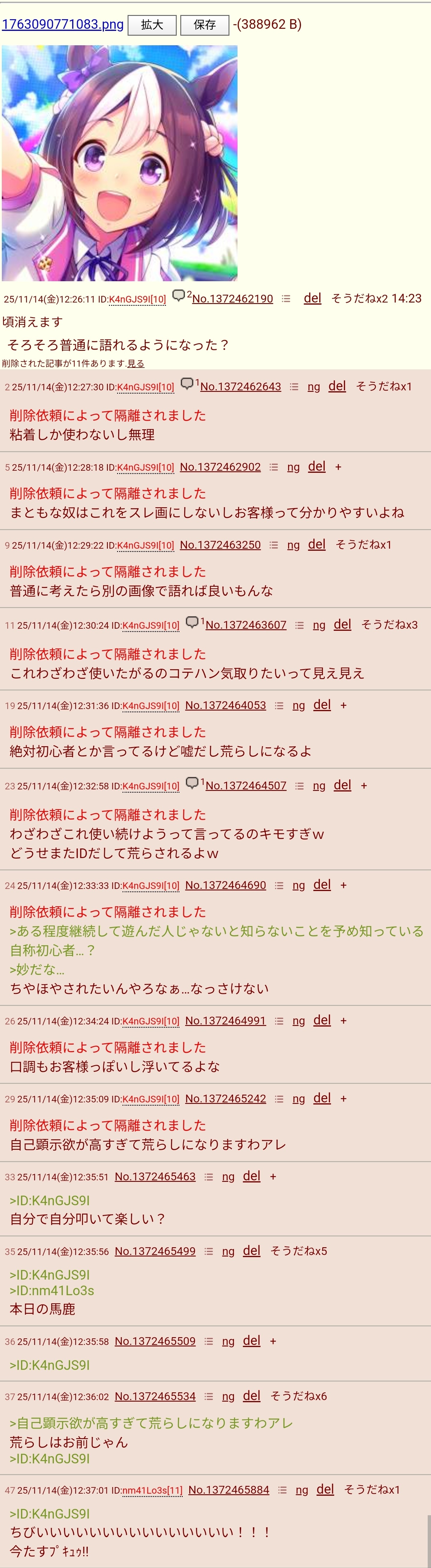Tap ng on post No.1372462643
The width and height of the screenshot is (431, 1568).
314,386
